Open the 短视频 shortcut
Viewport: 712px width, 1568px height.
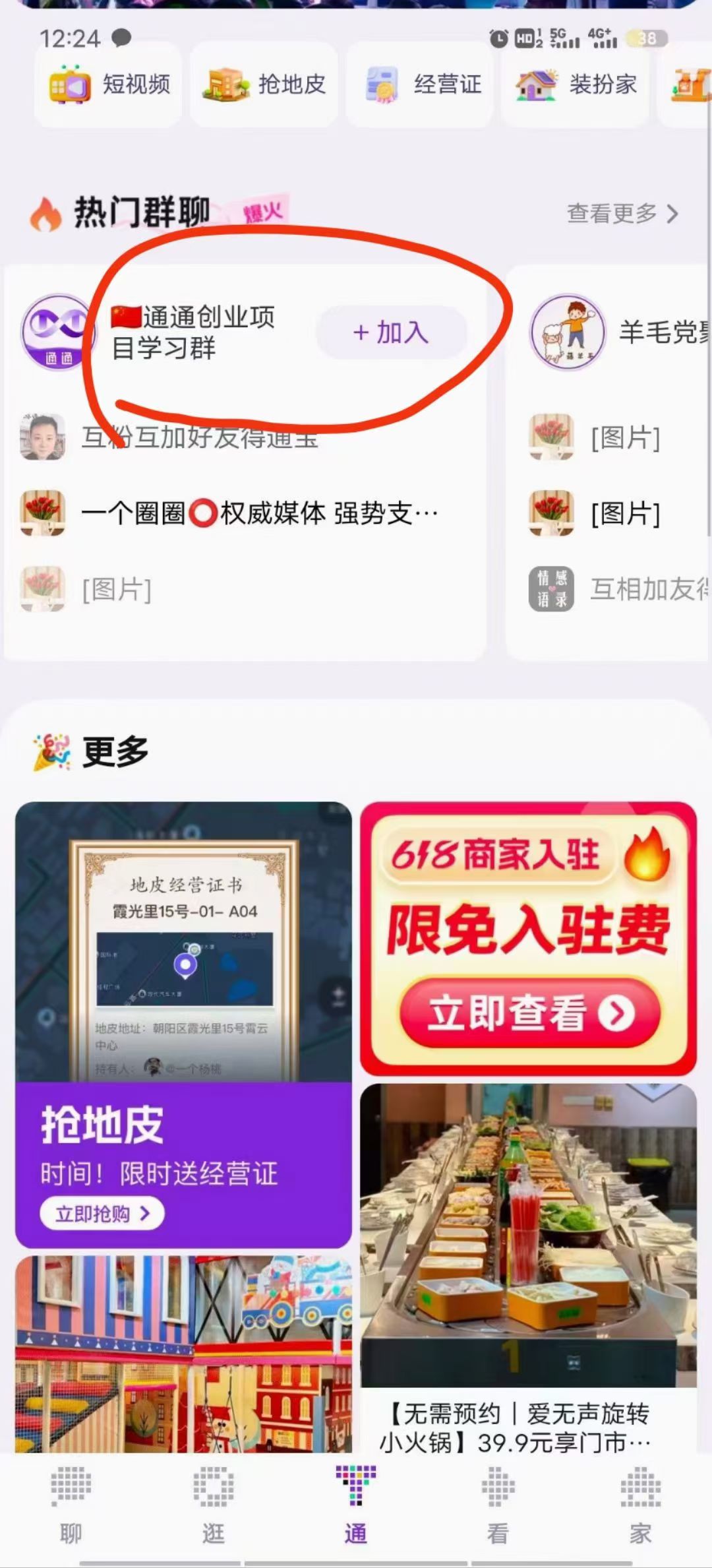pos(108,84)
